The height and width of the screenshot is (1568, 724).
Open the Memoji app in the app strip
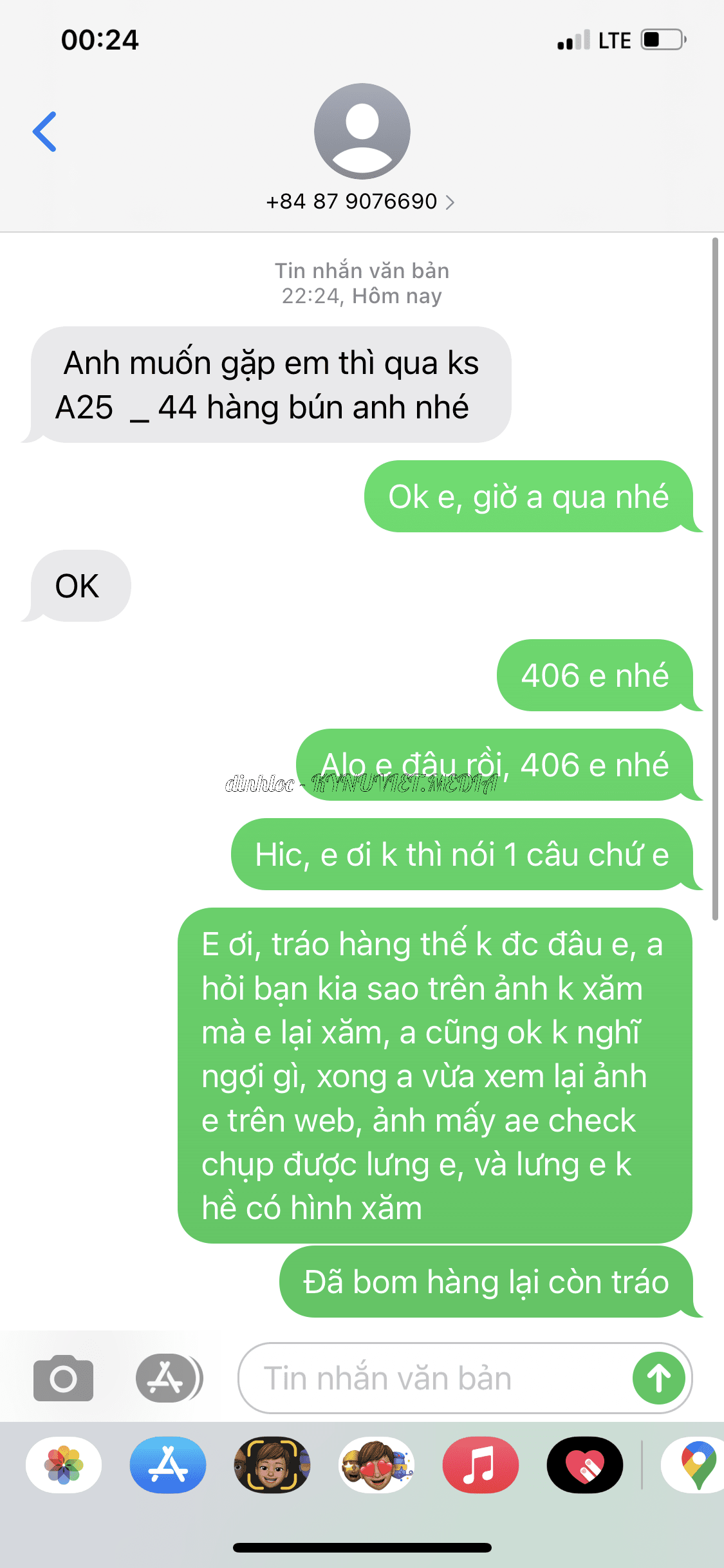[x=272, y=1464]
